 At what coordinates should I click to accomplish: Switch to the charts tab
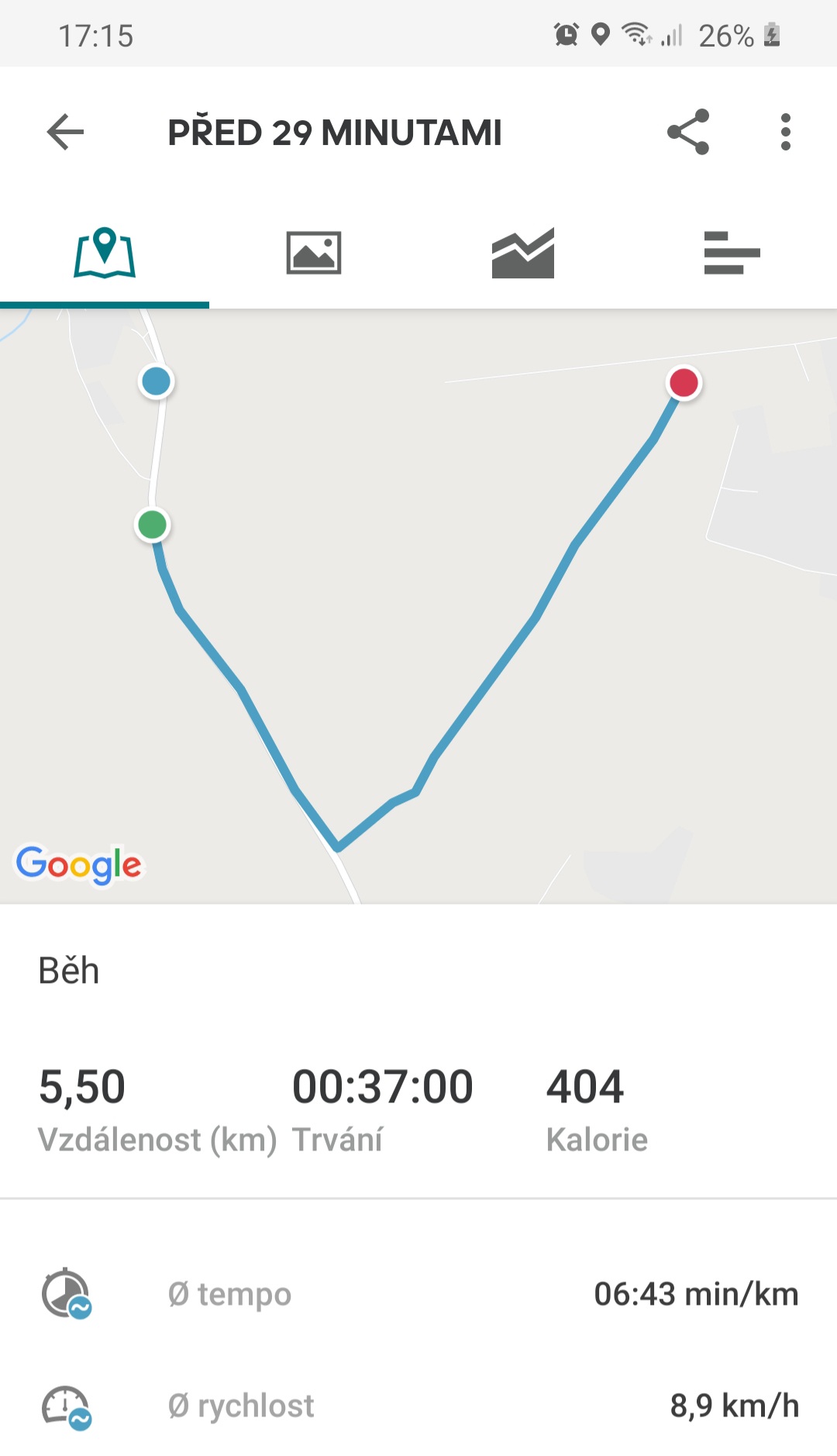point(523,253)
